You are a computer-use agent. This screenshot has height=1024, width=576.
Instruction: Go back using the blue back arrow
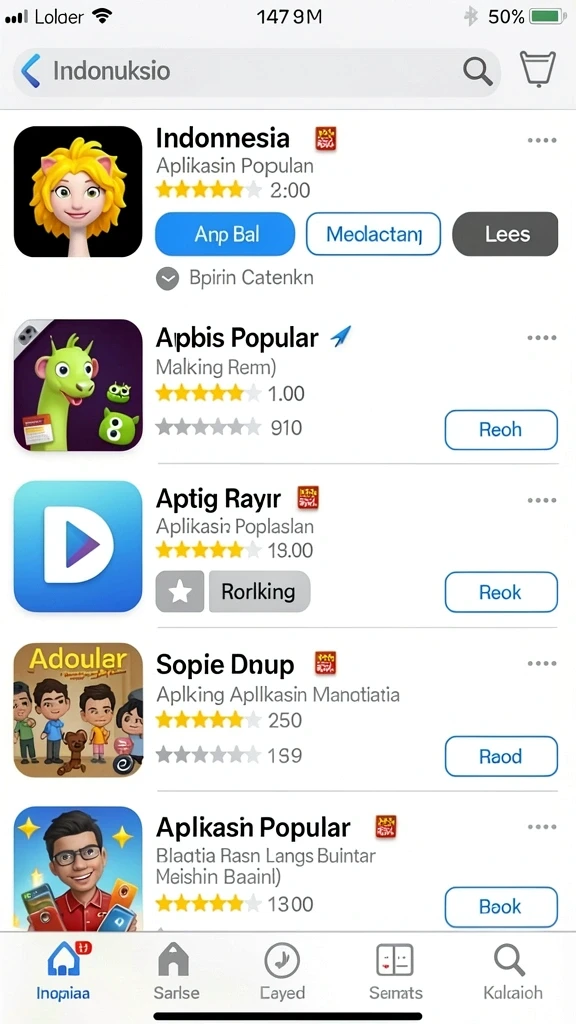click(30, 71)
